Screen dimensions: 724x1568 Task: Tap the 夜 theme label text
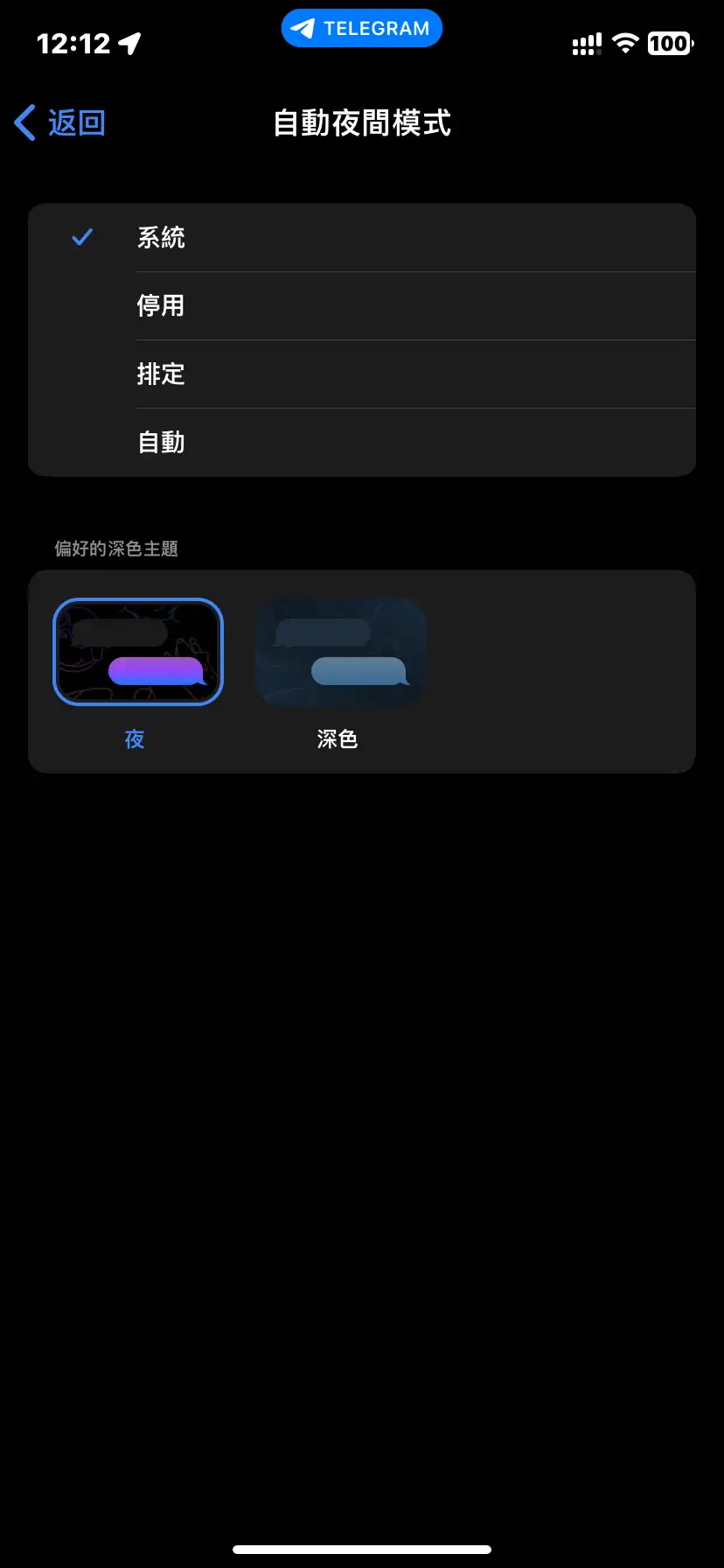134,738
